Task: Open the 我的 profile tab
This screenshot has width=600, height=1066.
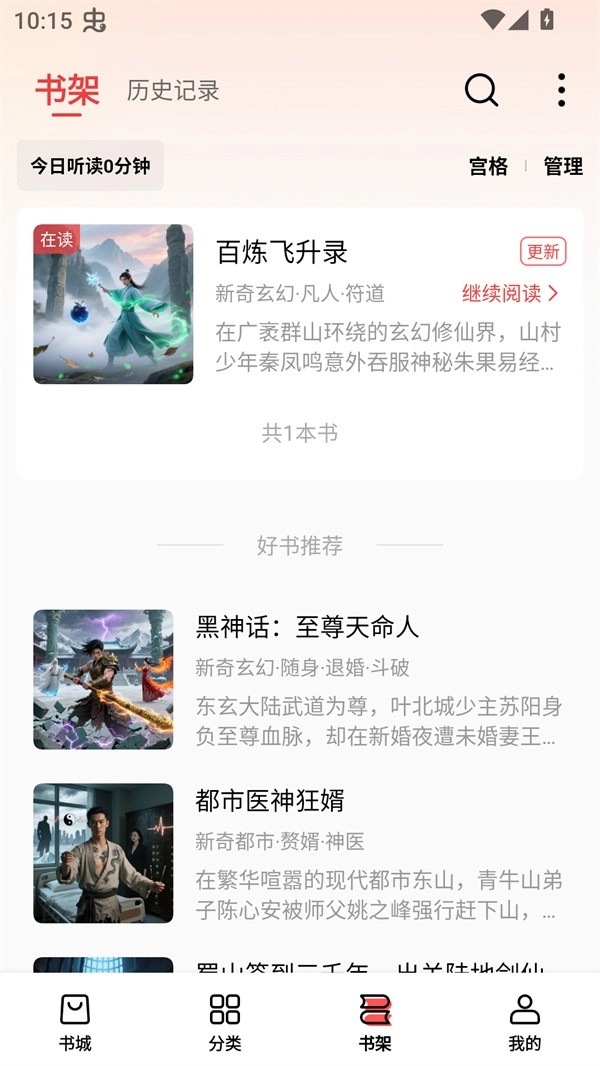Action: click(525, 1022)
